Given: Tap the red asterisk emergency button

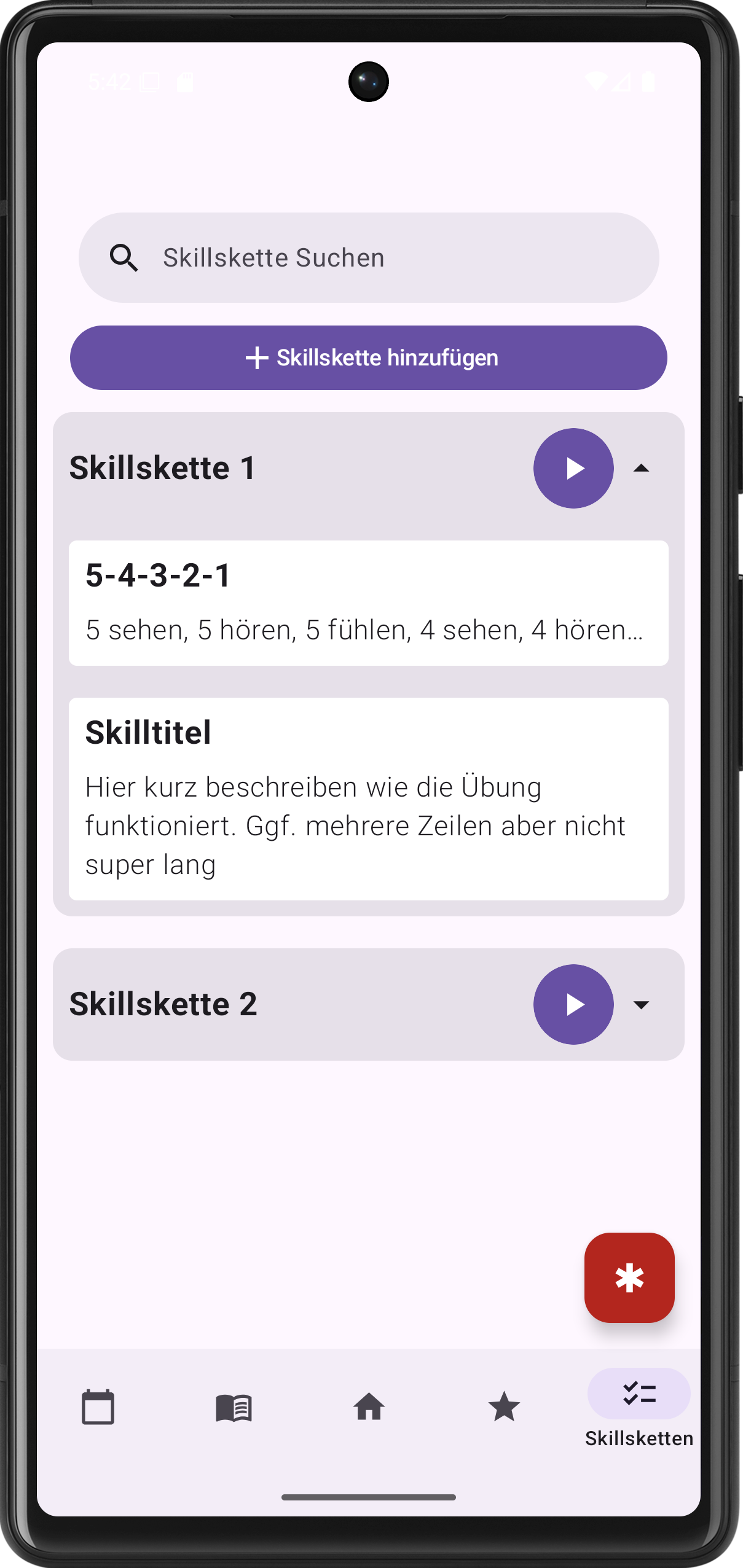Looking at the screenshot, I should pyautogui.click(x=629, y=1277).
